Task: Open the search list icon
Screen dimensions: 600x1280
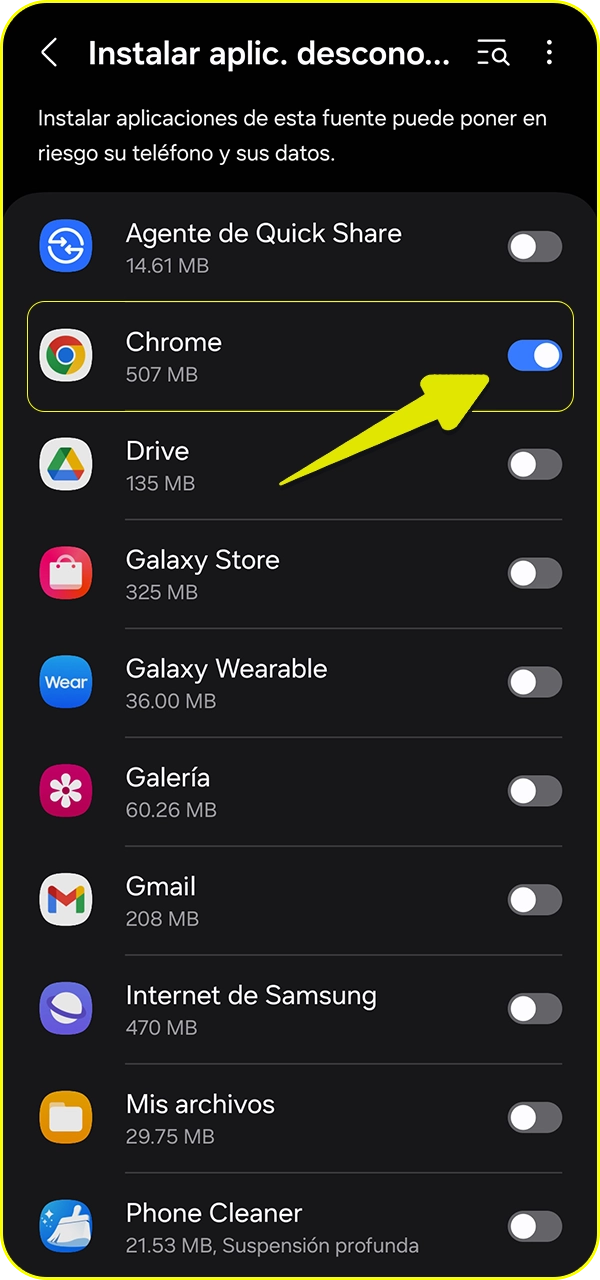Action: (x=493, y=53)
